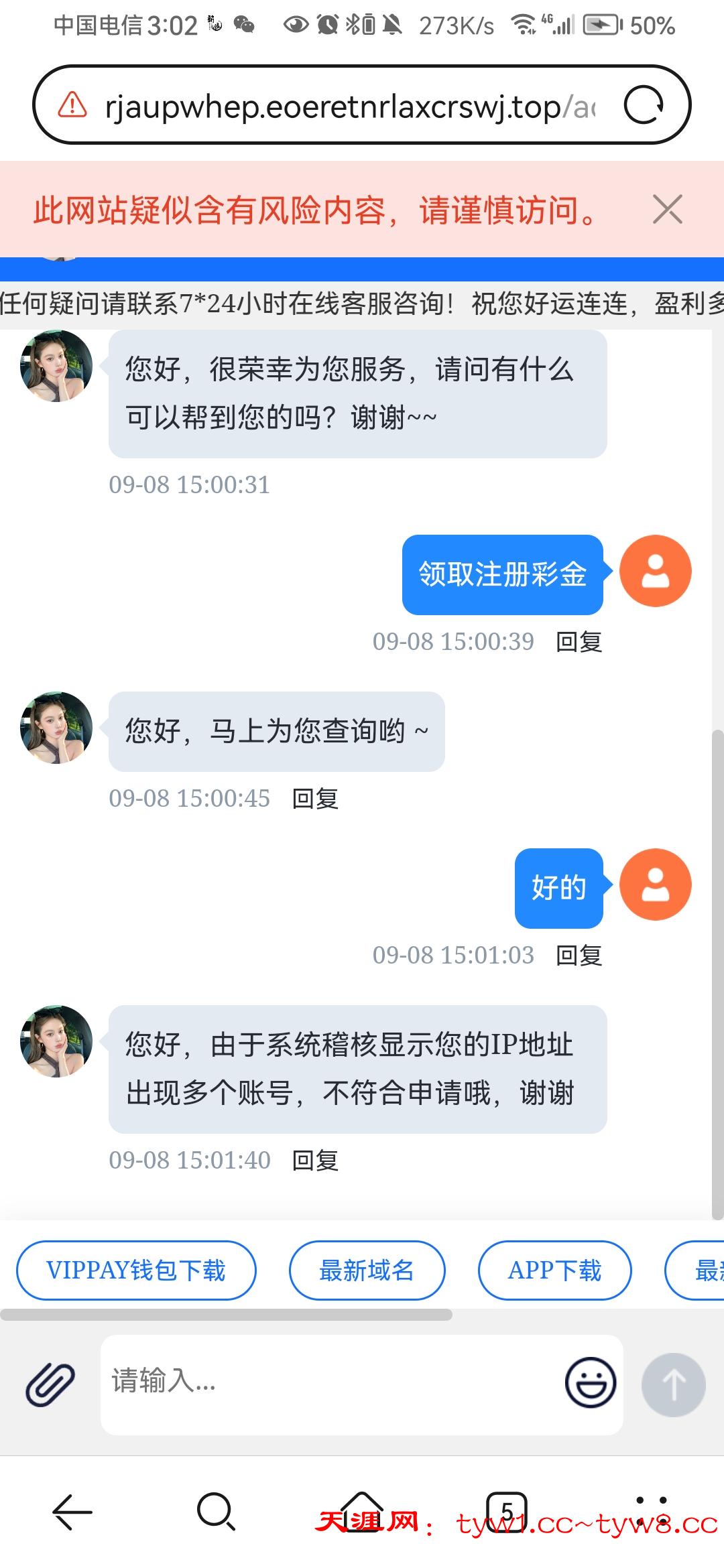The height and width of the screenshot is (1568, 724).
Task: Dismiss the risk warning banner
Action: 667,209
